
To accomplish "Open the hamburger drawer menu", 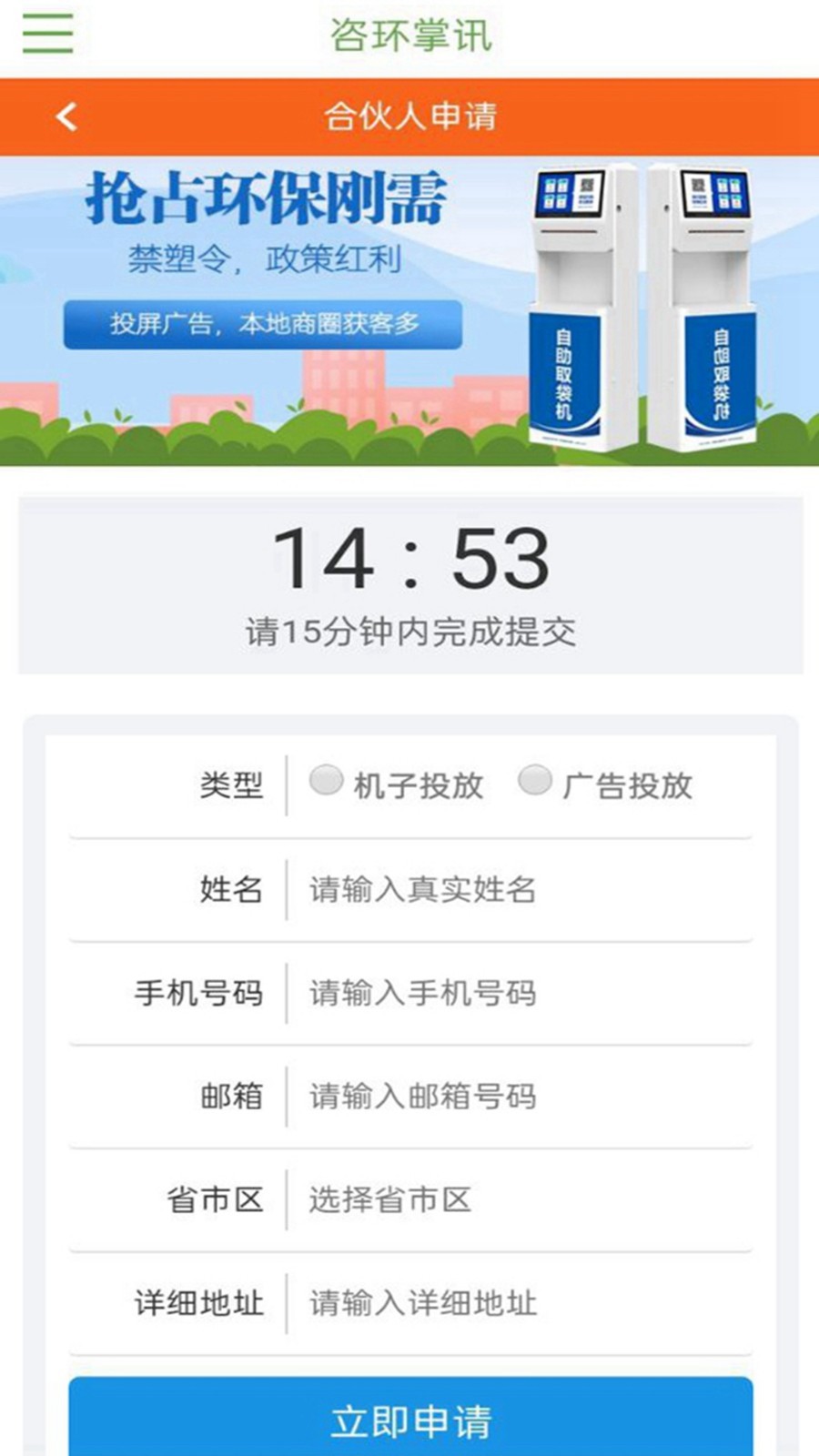I will (47, 34).
